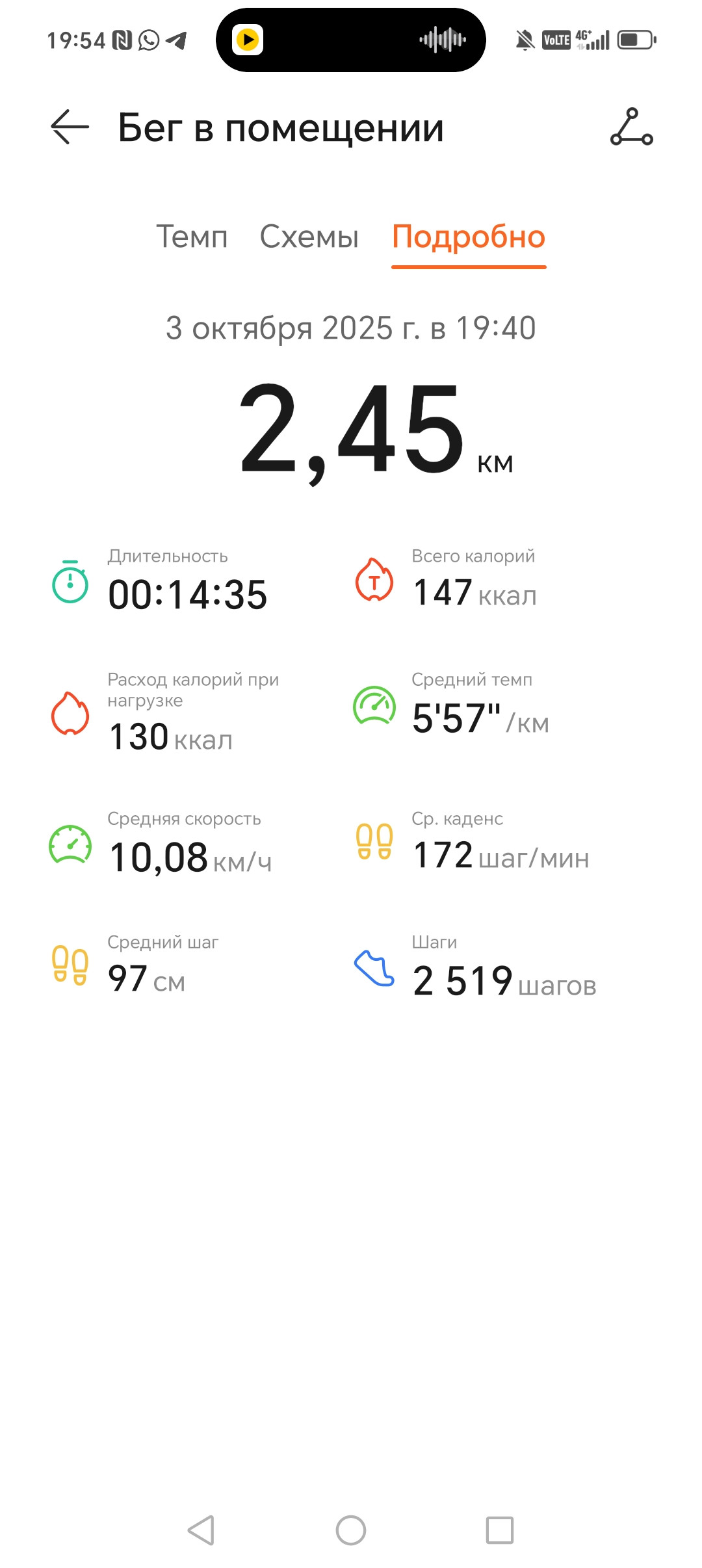Go back using the top-left arrow
Viewport: 702px width, 1568px height.
[70, 127]
